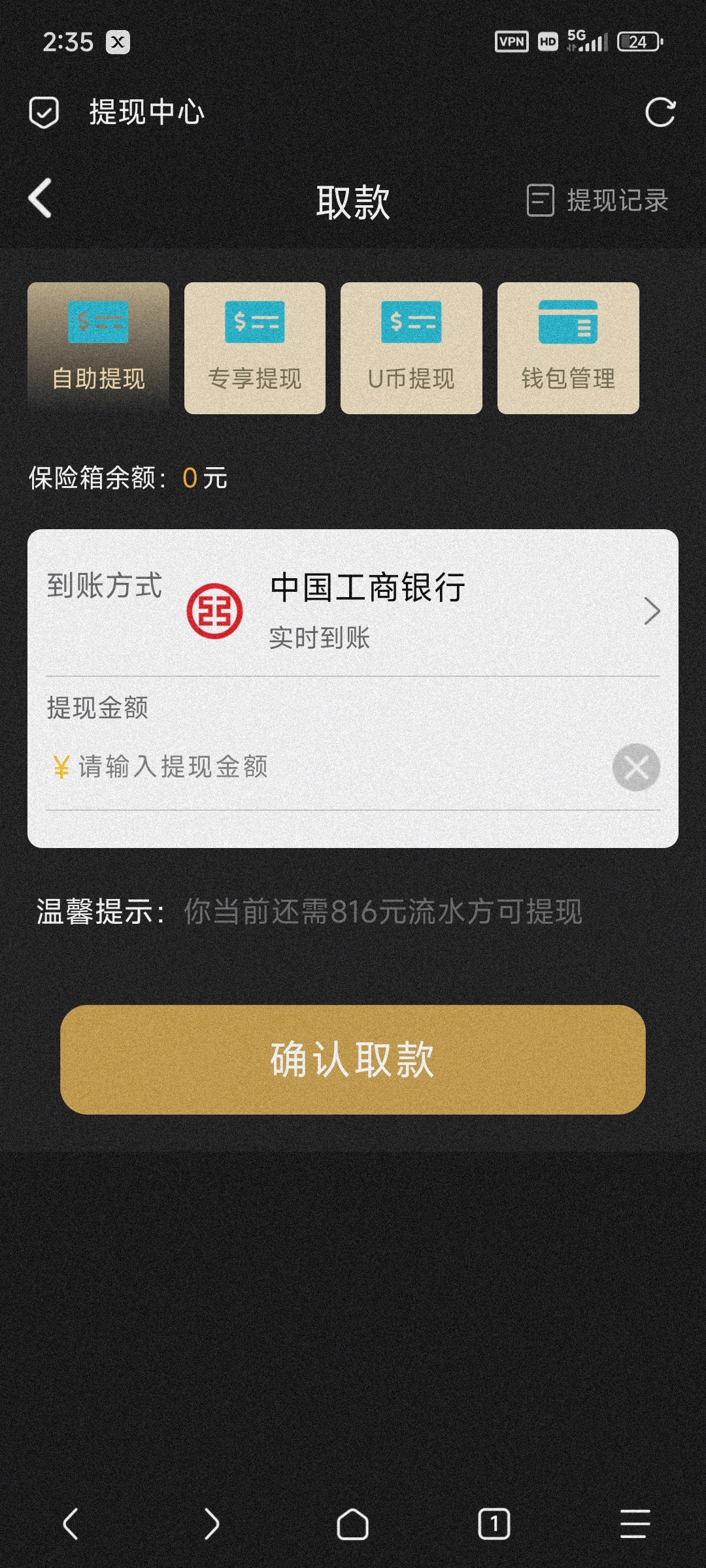Reload the page with the refresh icon

click(x=660, y=112)
